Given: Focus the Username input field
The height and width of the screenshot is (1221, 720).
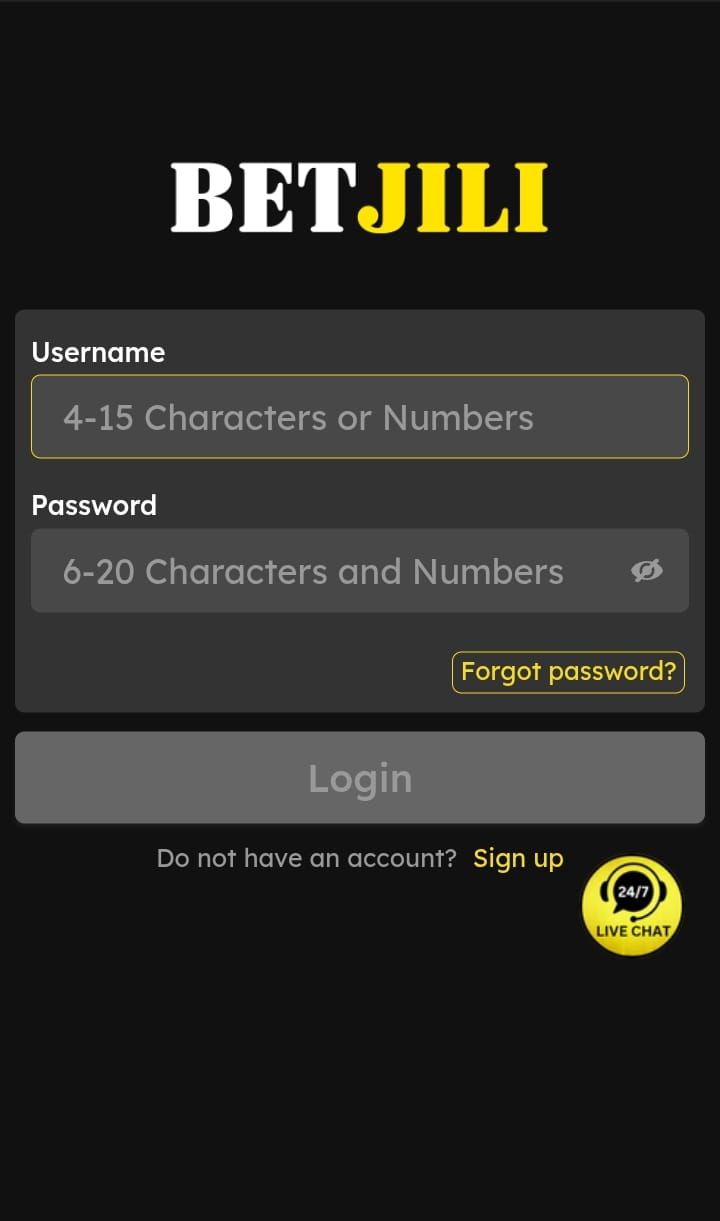Looking at the screenshot, I should click(359, 417).
